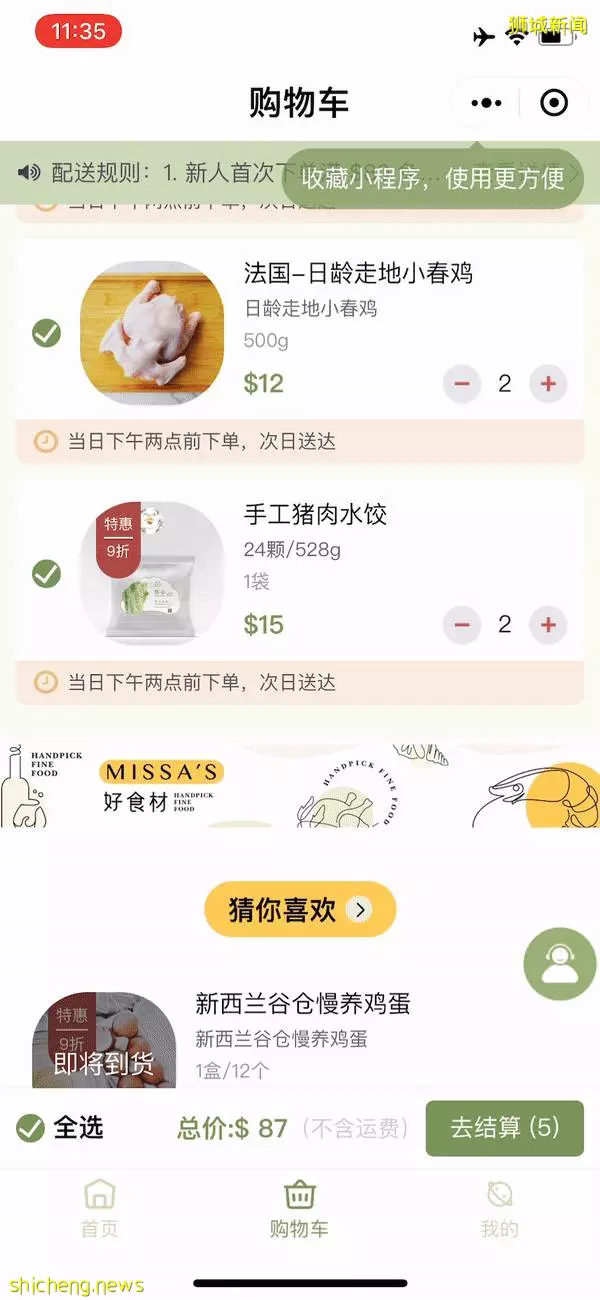The height and width of the screenshot is (1300, 600).
Task: Switch to the 首页 tab
Action: click(99, 1208)
